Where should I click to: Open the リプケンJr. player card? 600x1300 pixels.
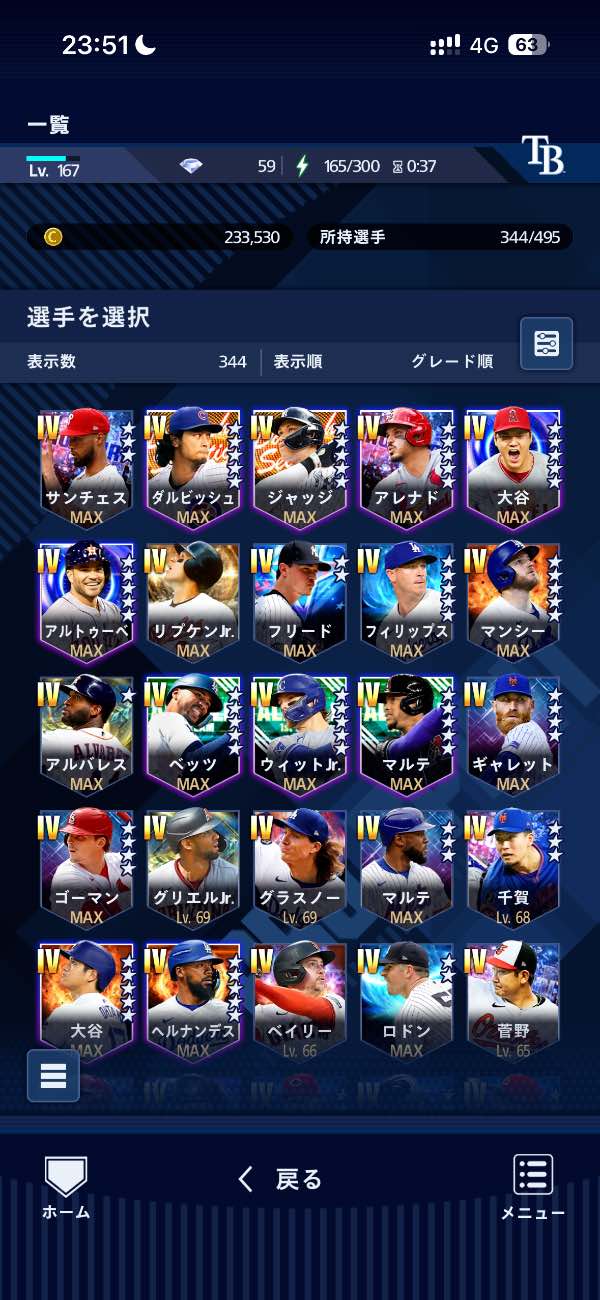tap(193, 600)
